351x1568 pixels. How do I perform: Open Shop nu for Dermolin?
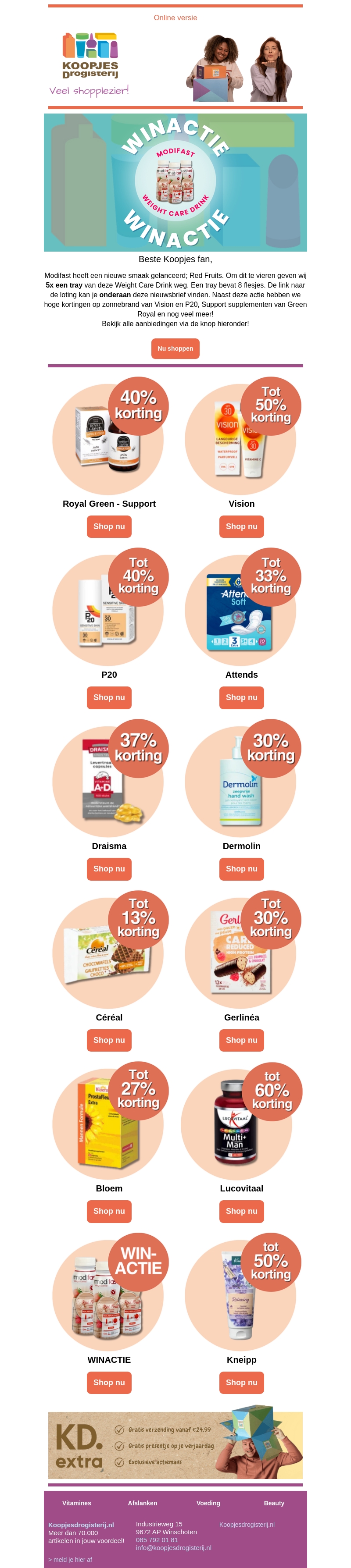[241, 869]
